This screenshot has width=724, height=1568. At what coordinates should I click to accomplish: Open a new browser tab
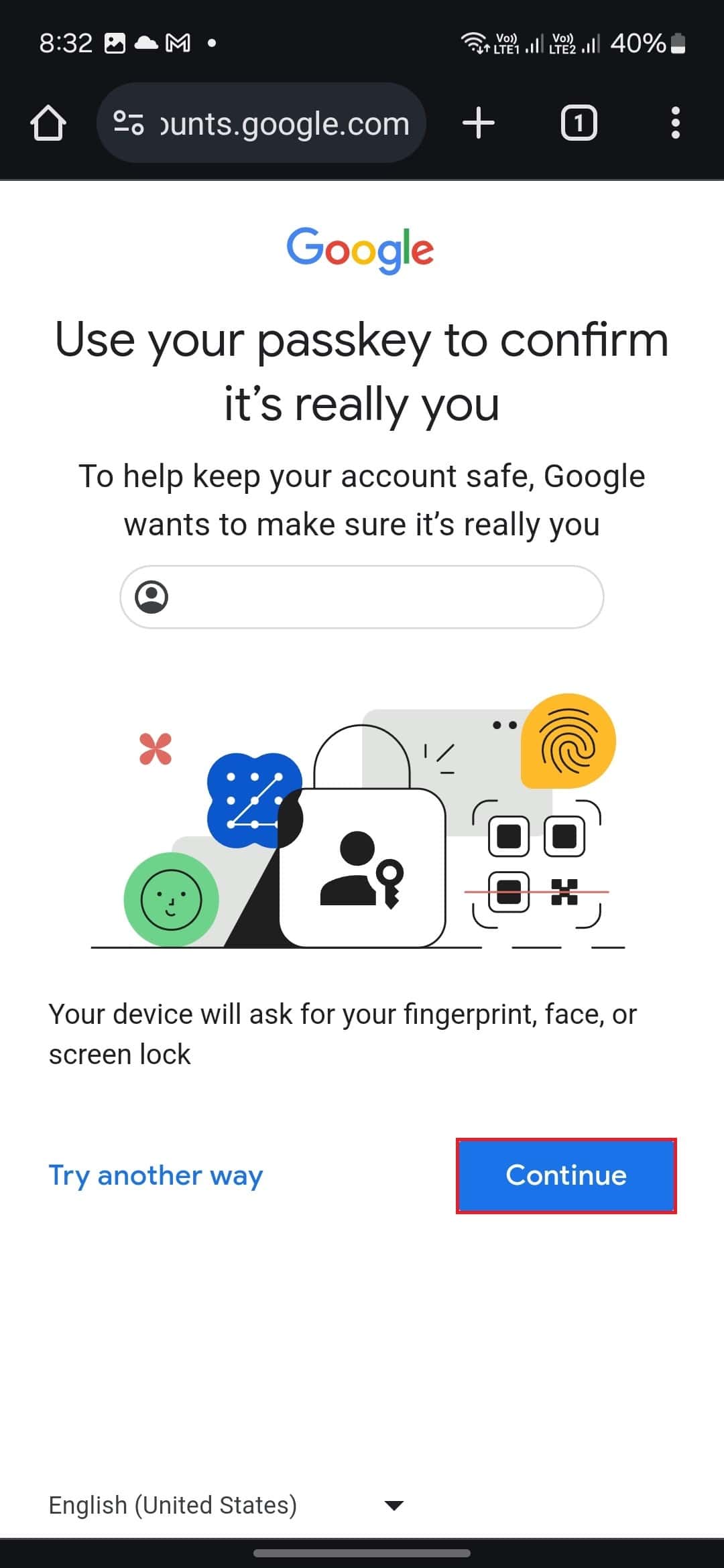pyautogui.click(x=479, y=123)
